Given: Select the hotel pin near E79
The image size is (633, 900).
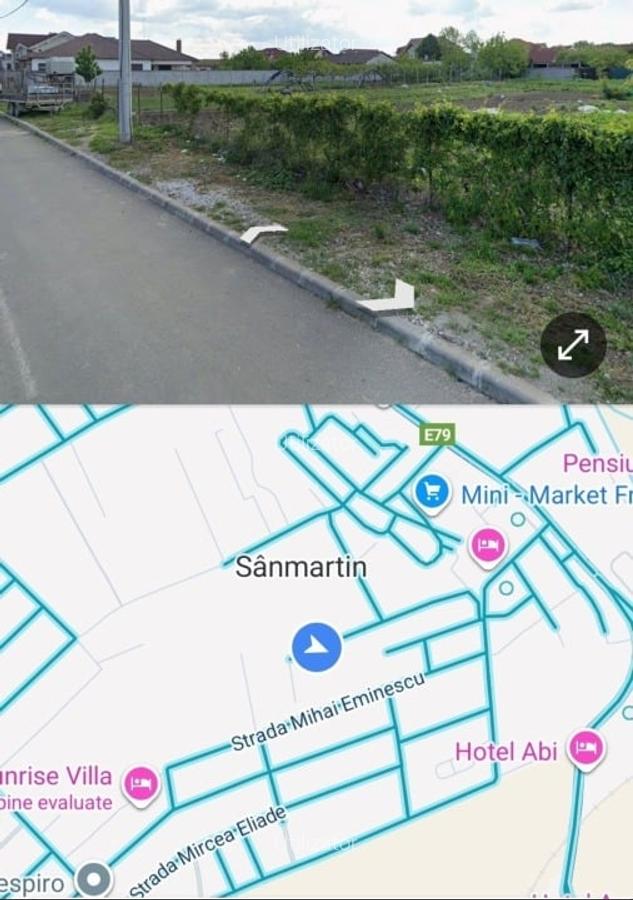Looking at the screenshot, I should coord(488,546).
